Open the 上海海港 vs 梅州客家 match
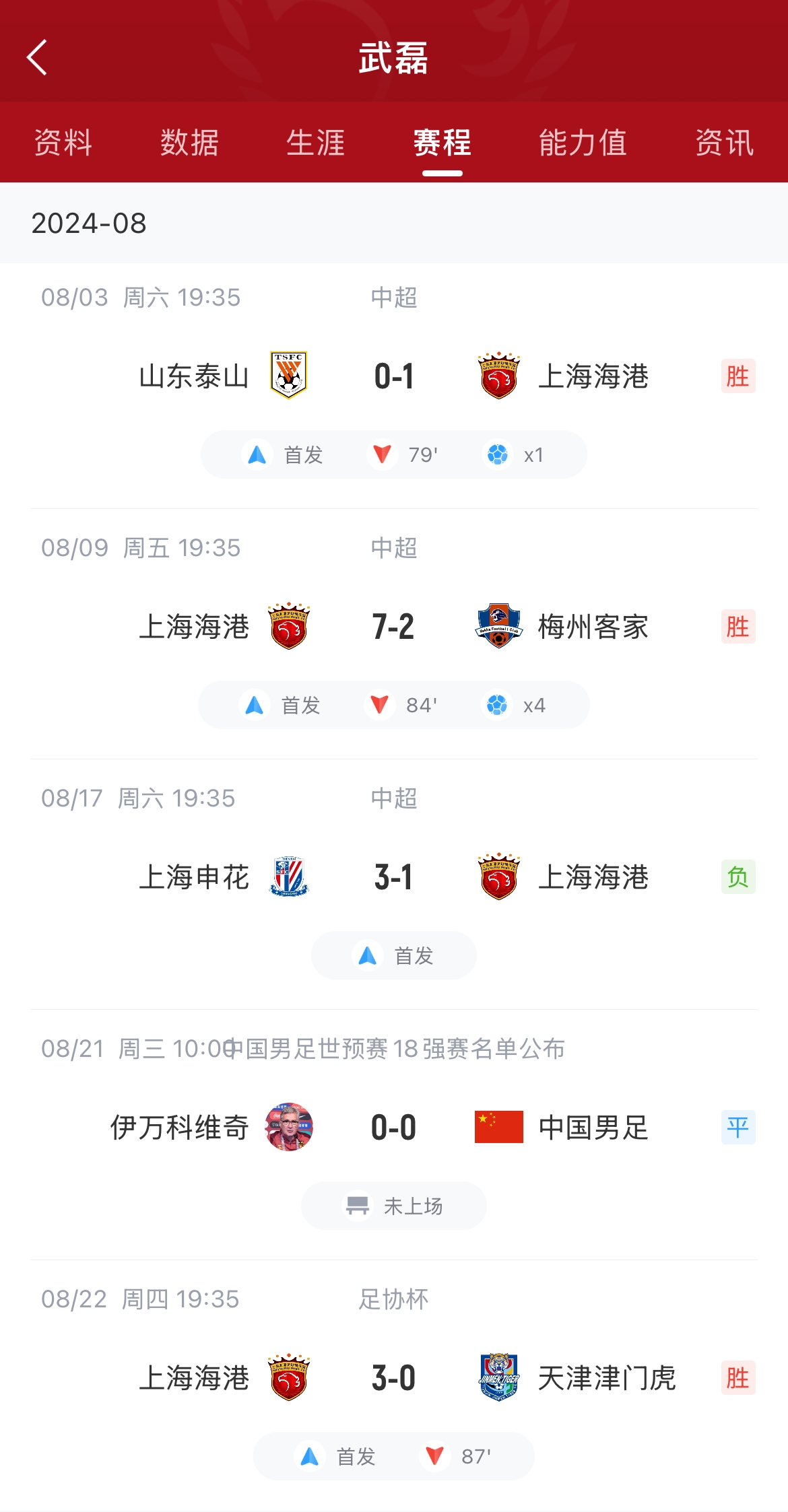The image size is (788, 1512). (x=394, y=627)
